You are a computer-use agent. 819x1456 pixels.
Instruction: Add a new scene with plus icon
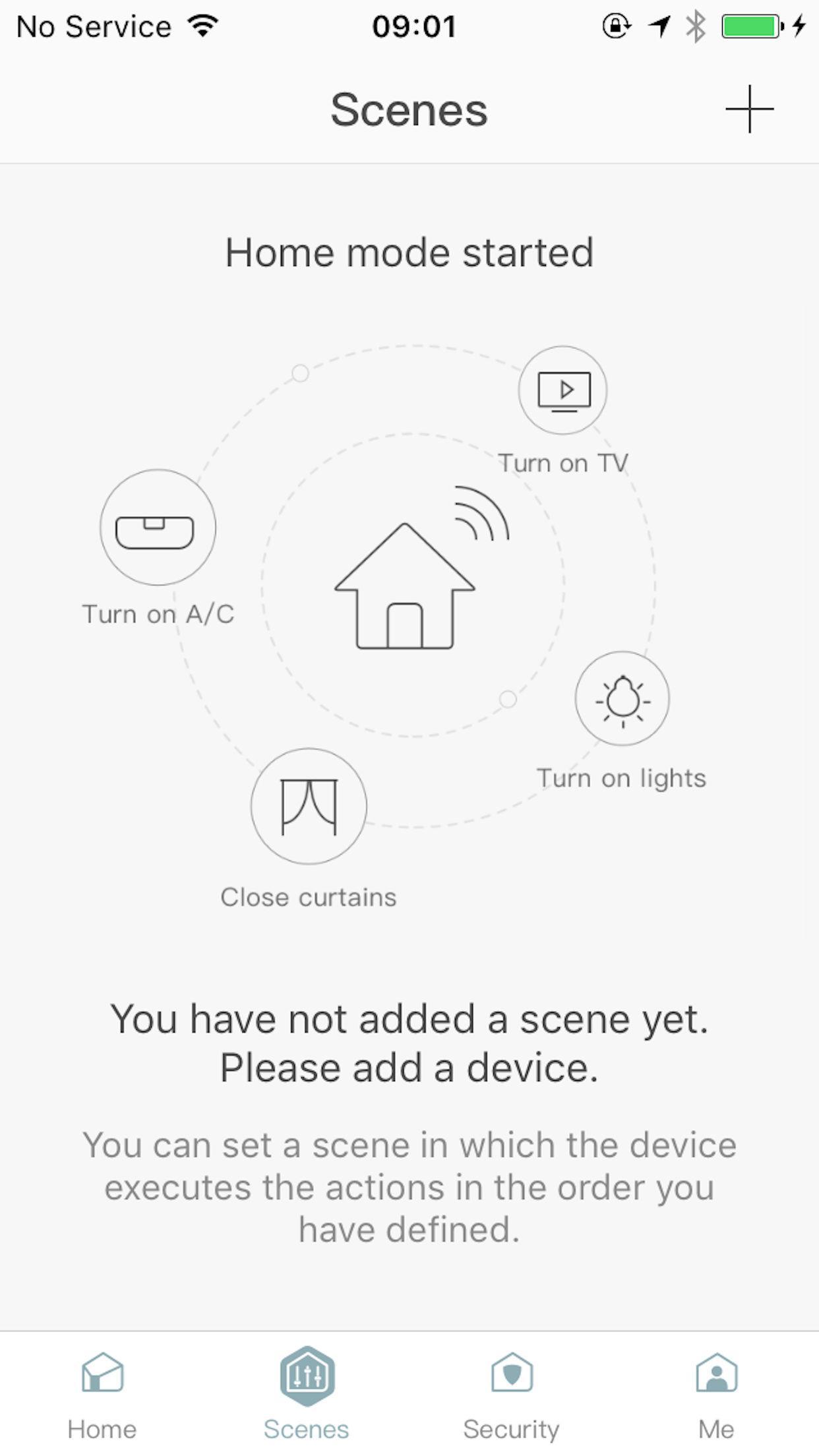[x=749, y=109]
